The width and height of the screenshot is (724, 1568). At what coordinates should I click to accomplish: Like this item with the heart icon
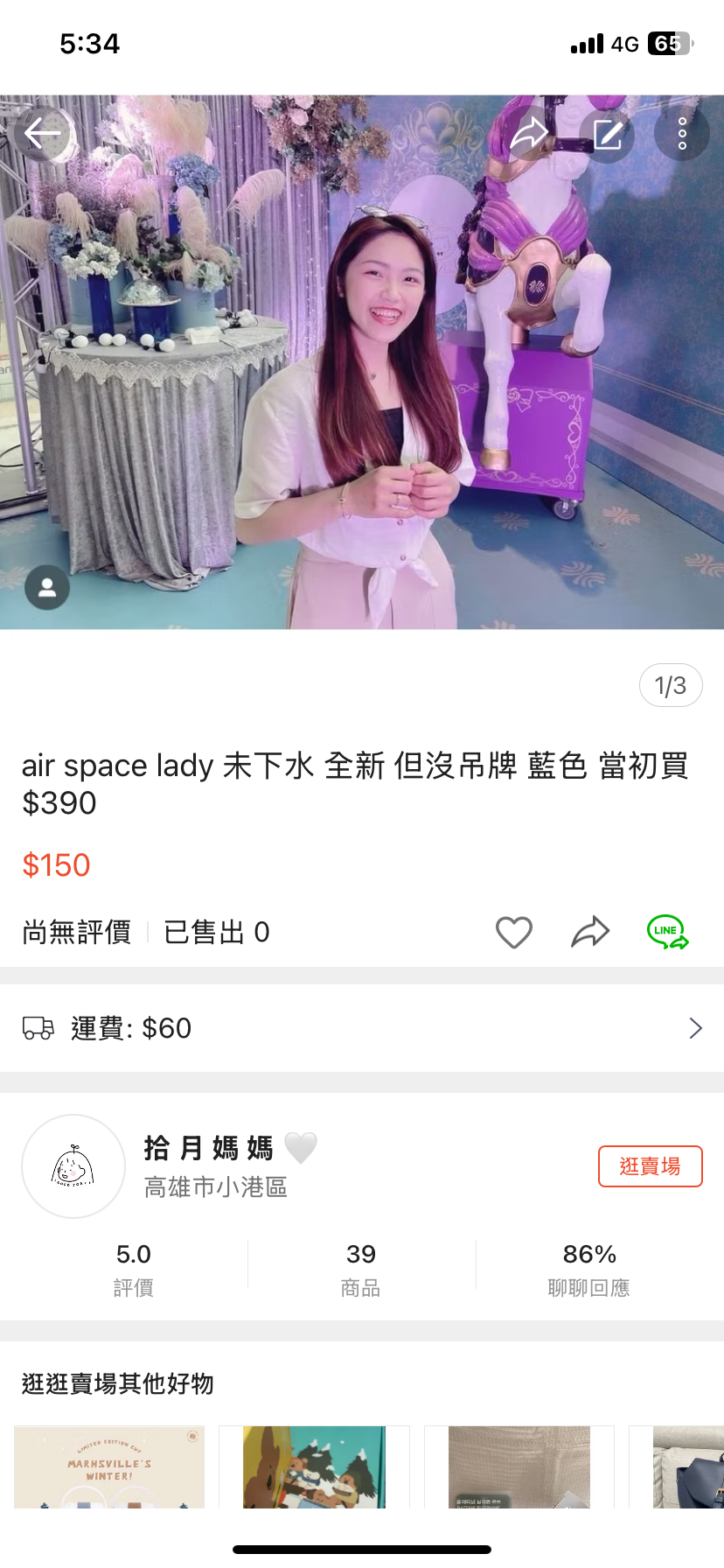(514, 933)
